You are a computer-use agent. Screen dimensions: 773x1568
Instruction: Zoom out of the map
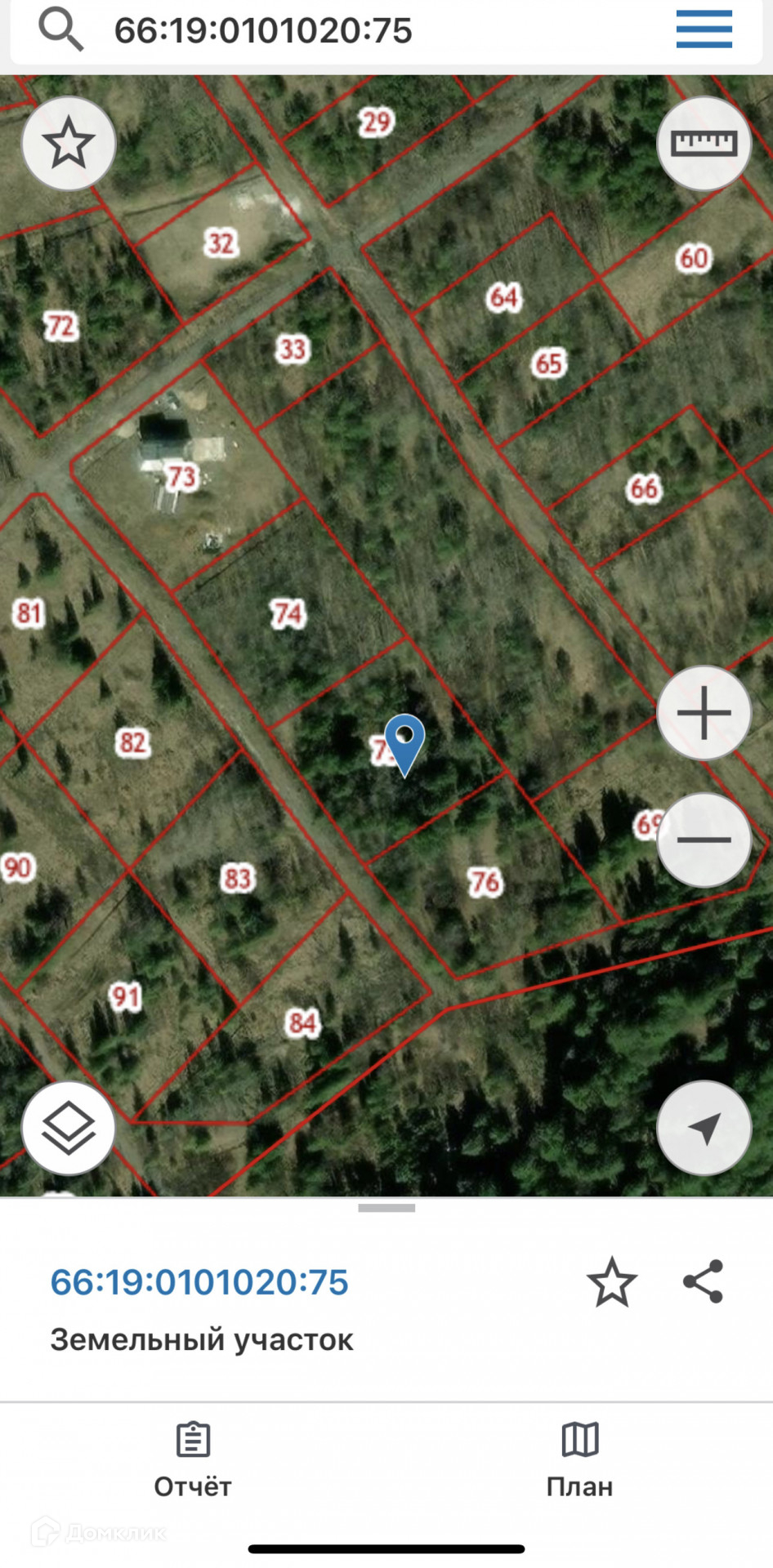pos(704,840)
